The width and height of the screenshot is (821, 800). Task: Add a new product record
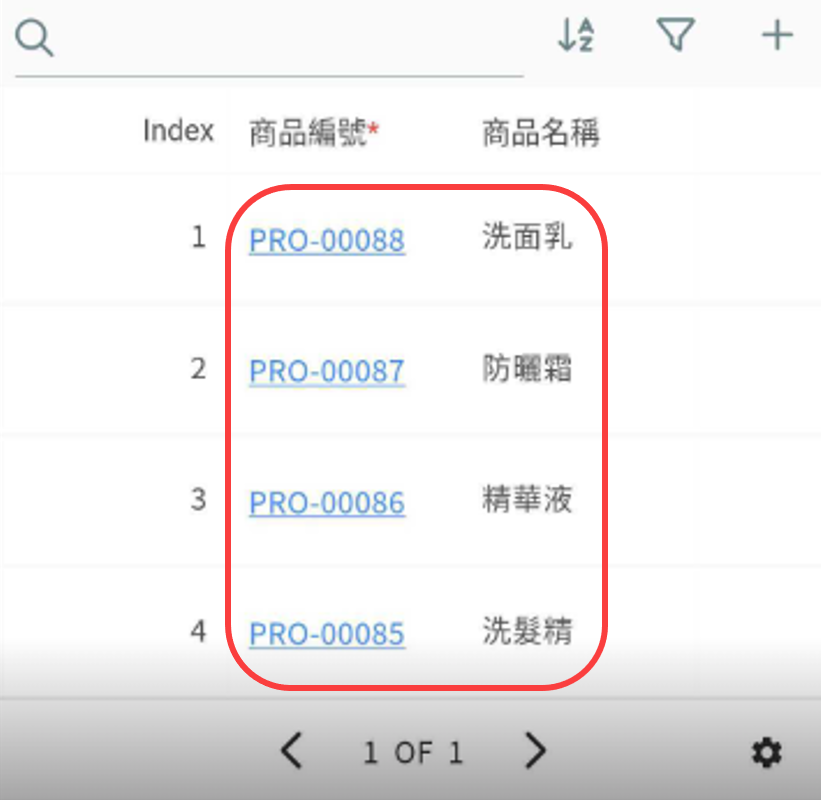tap(777, 36)
